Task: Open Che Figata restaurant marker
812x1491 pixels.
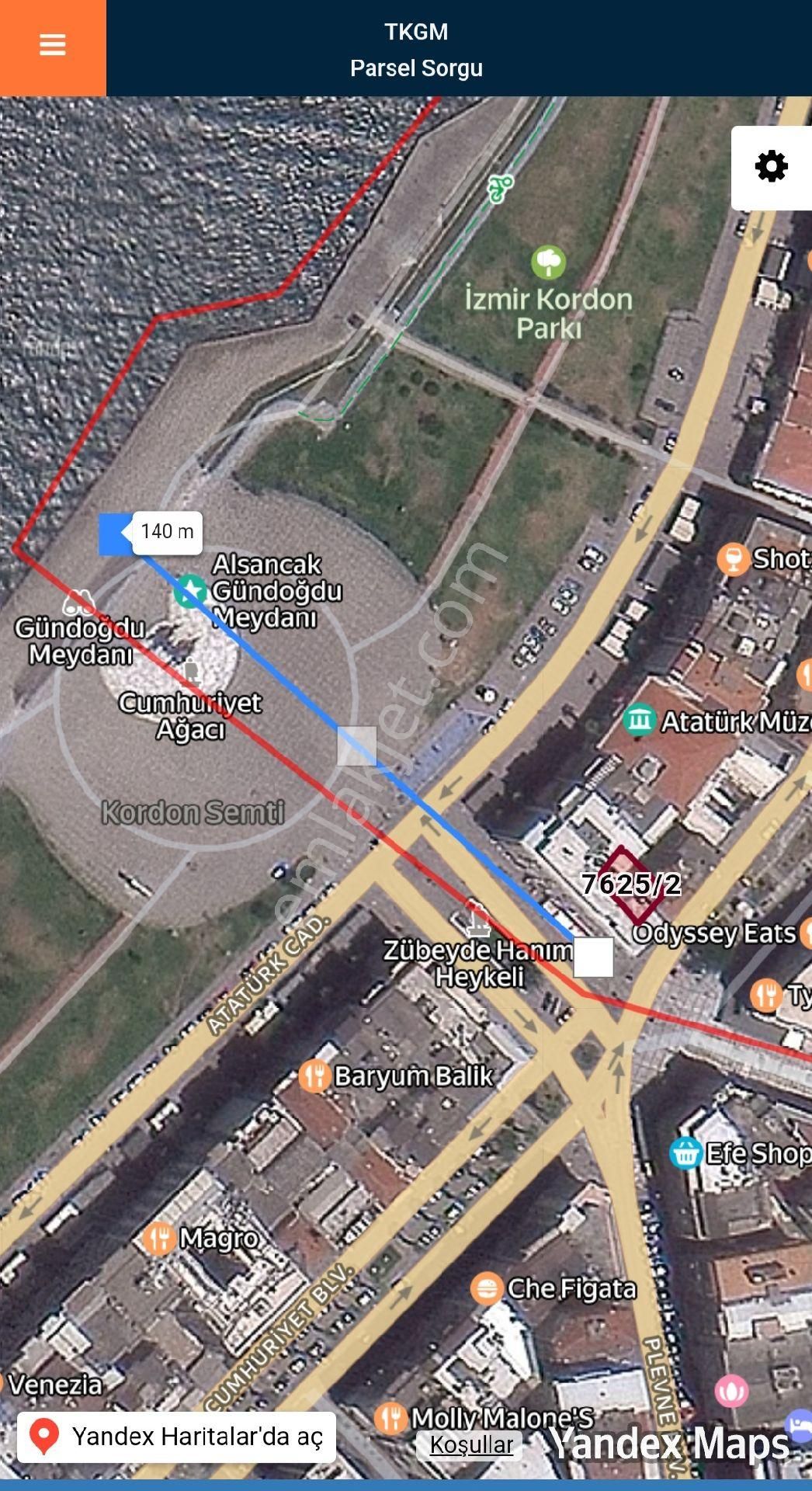Action: tap(487, 1289)
